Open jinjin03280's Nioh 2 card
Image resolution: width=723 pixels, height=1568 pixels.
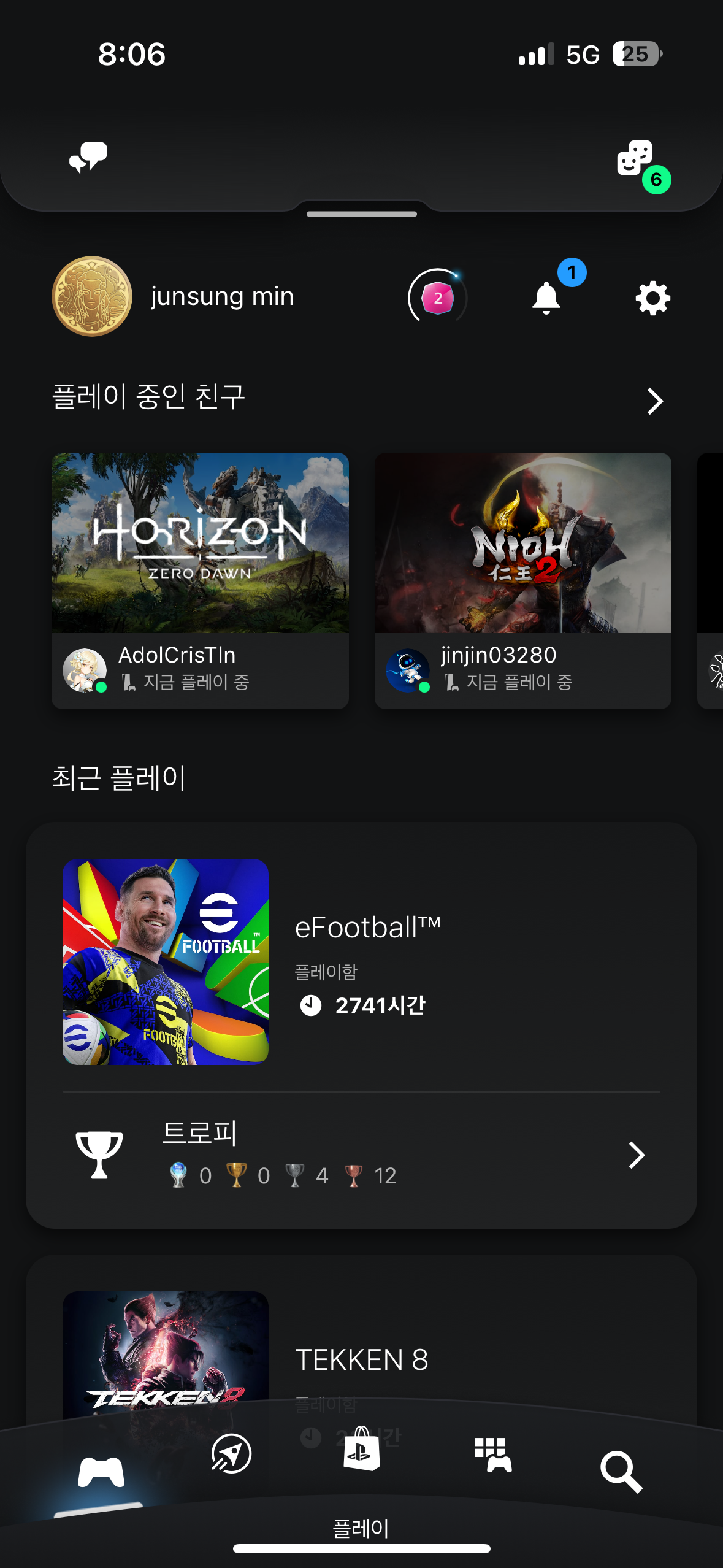[x=522, y=580]
